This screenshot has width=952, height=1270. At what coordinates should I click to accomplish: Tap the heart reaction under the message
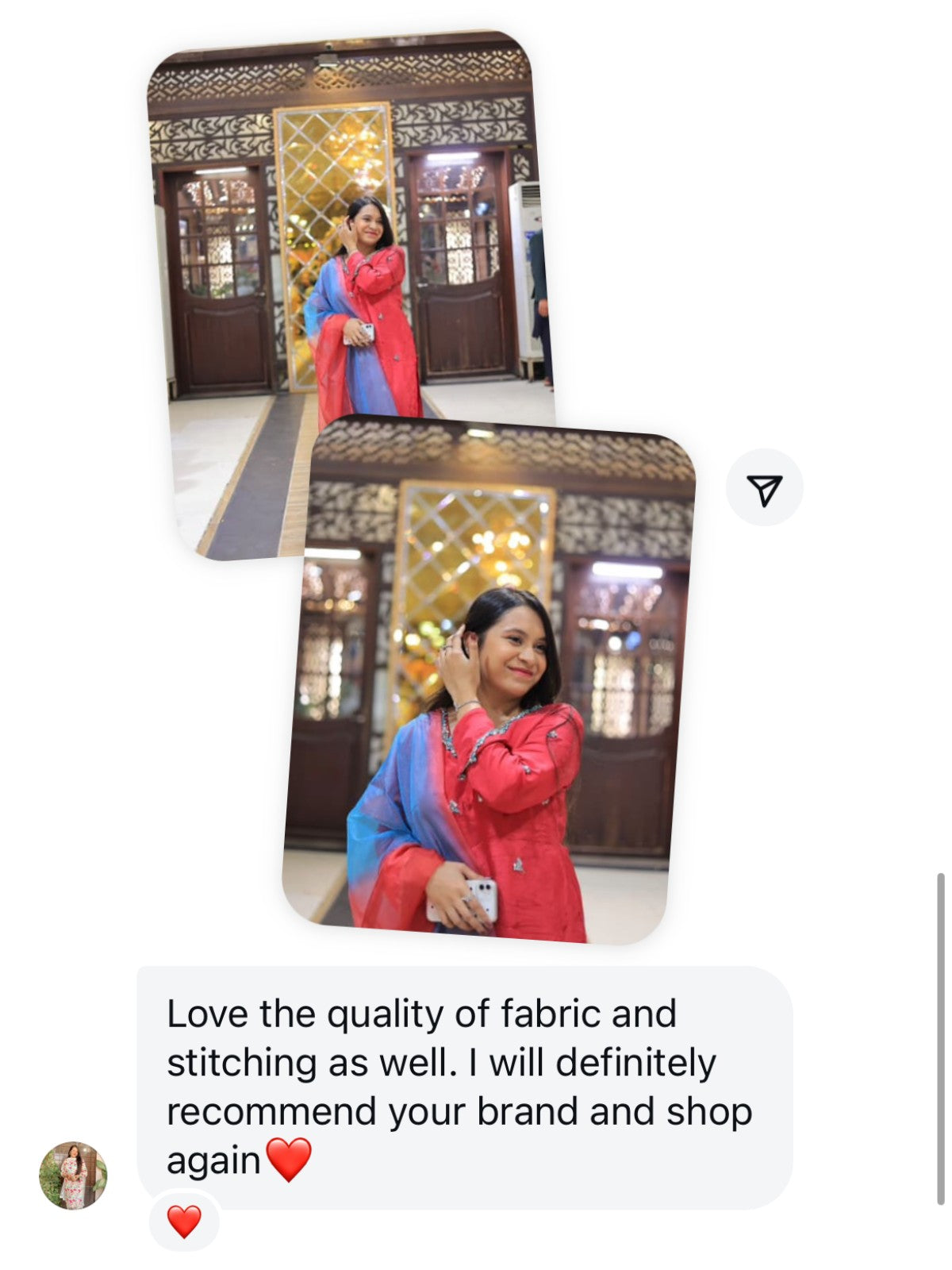click(x=184, y=1222)
